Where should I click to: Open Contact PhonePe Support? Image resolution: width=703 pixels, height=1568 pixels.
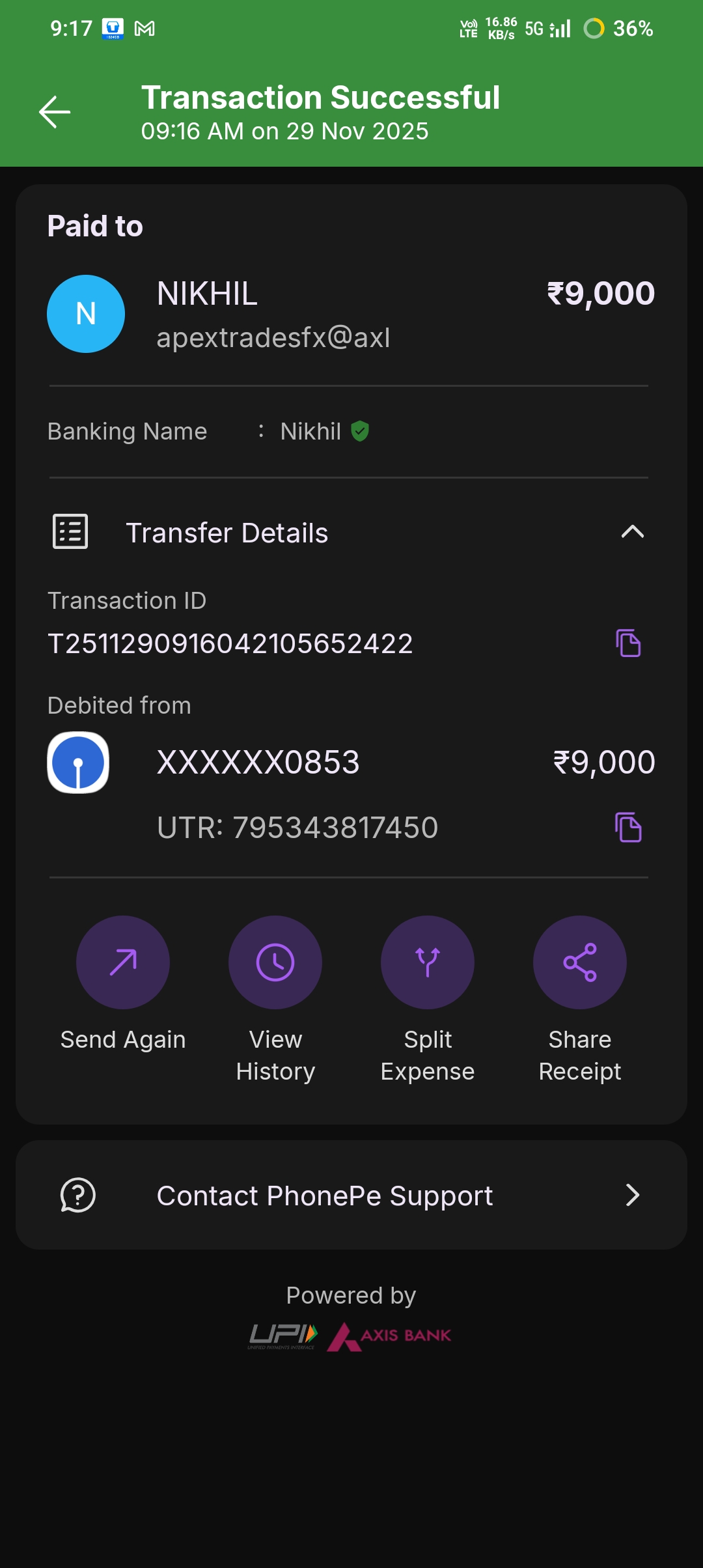pos(351,1195)
